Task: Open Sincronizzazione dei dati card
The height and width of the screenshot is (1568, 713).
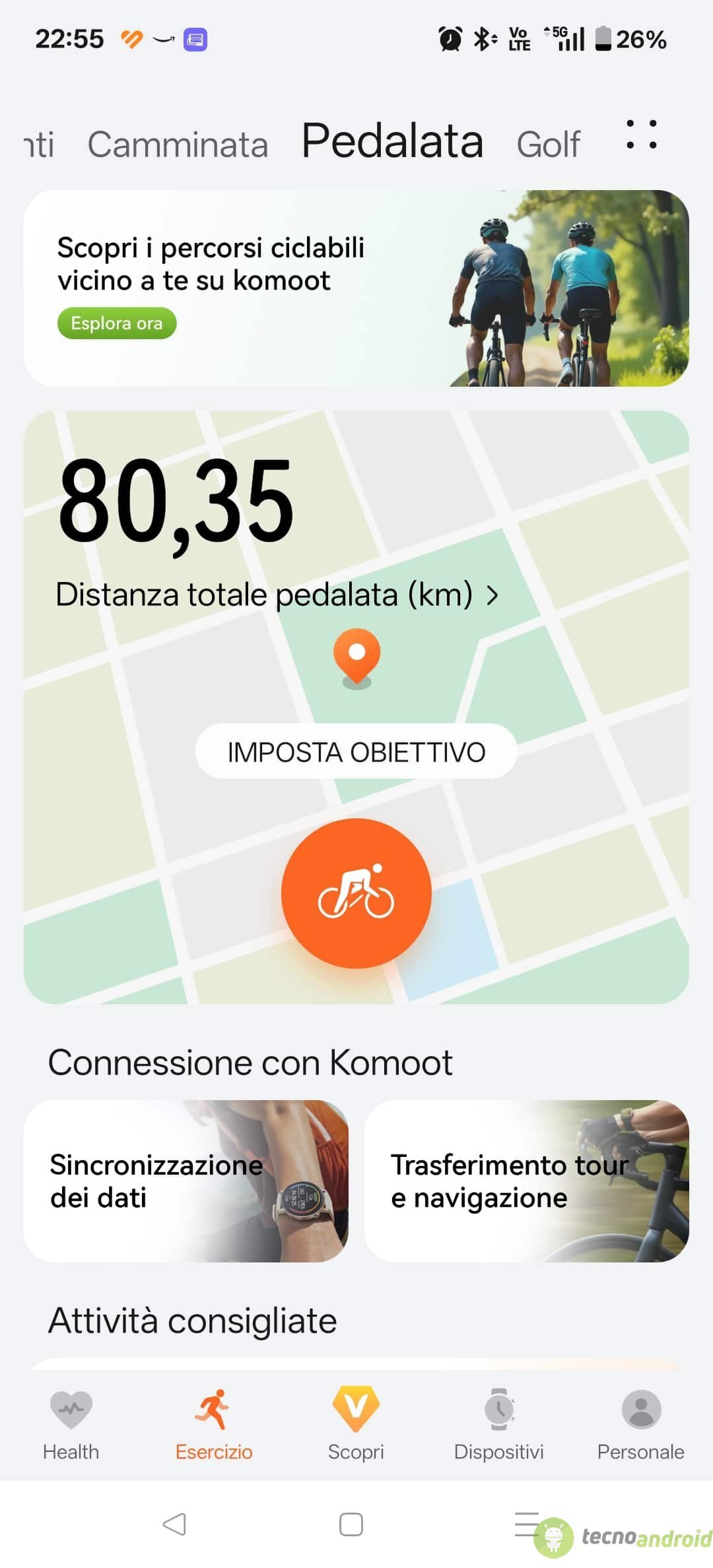Action: (x=186, y=1181)
